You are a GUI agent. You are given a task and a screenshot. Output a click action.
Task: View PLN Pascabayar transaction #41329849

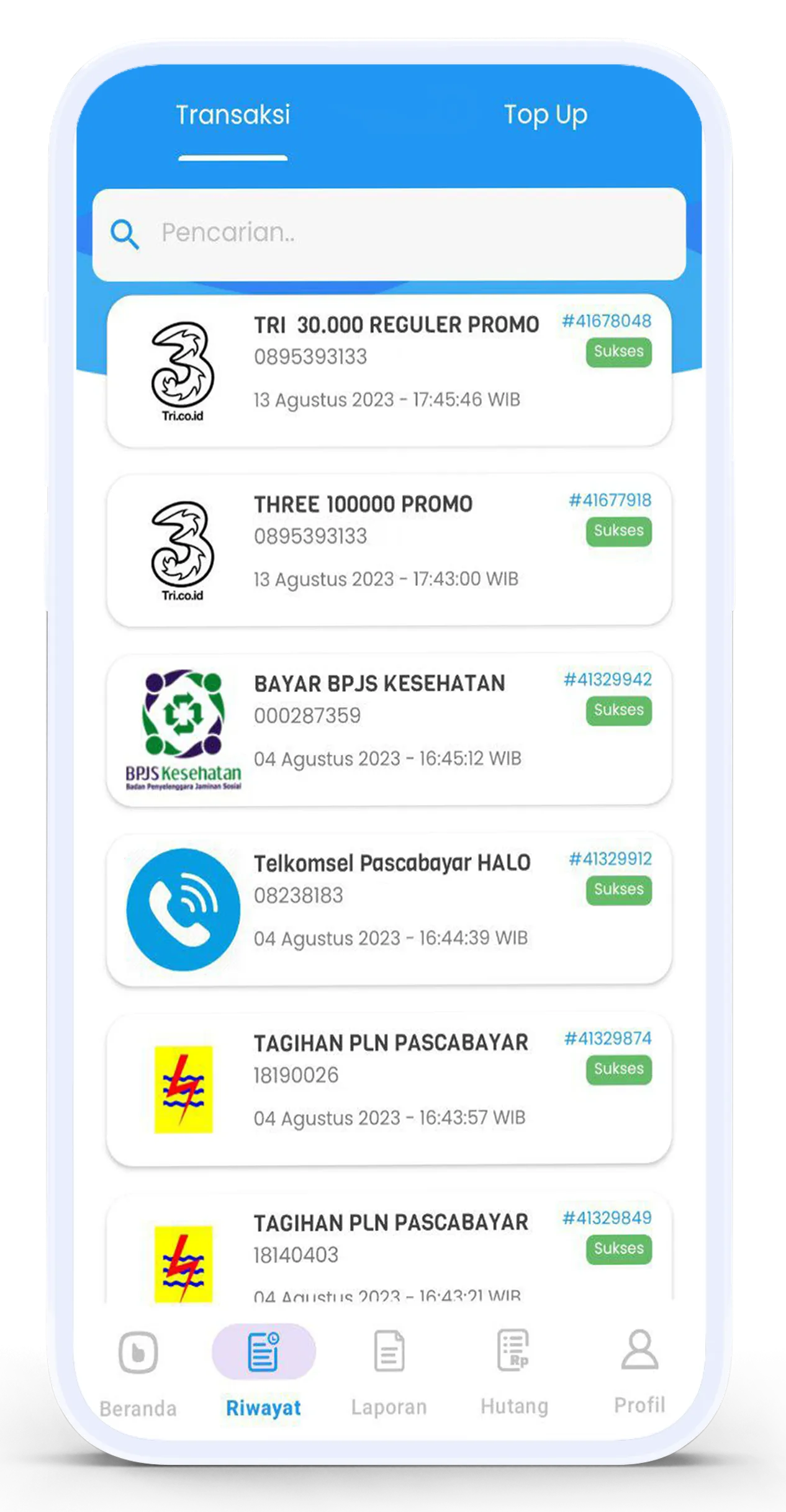point(389,1255)
